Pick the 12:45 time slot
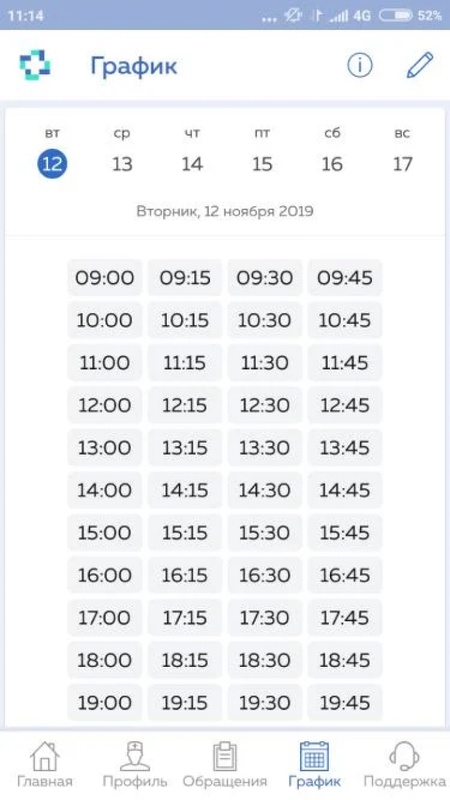The width and height of the screenshot is (450, 800). (345, 406)
